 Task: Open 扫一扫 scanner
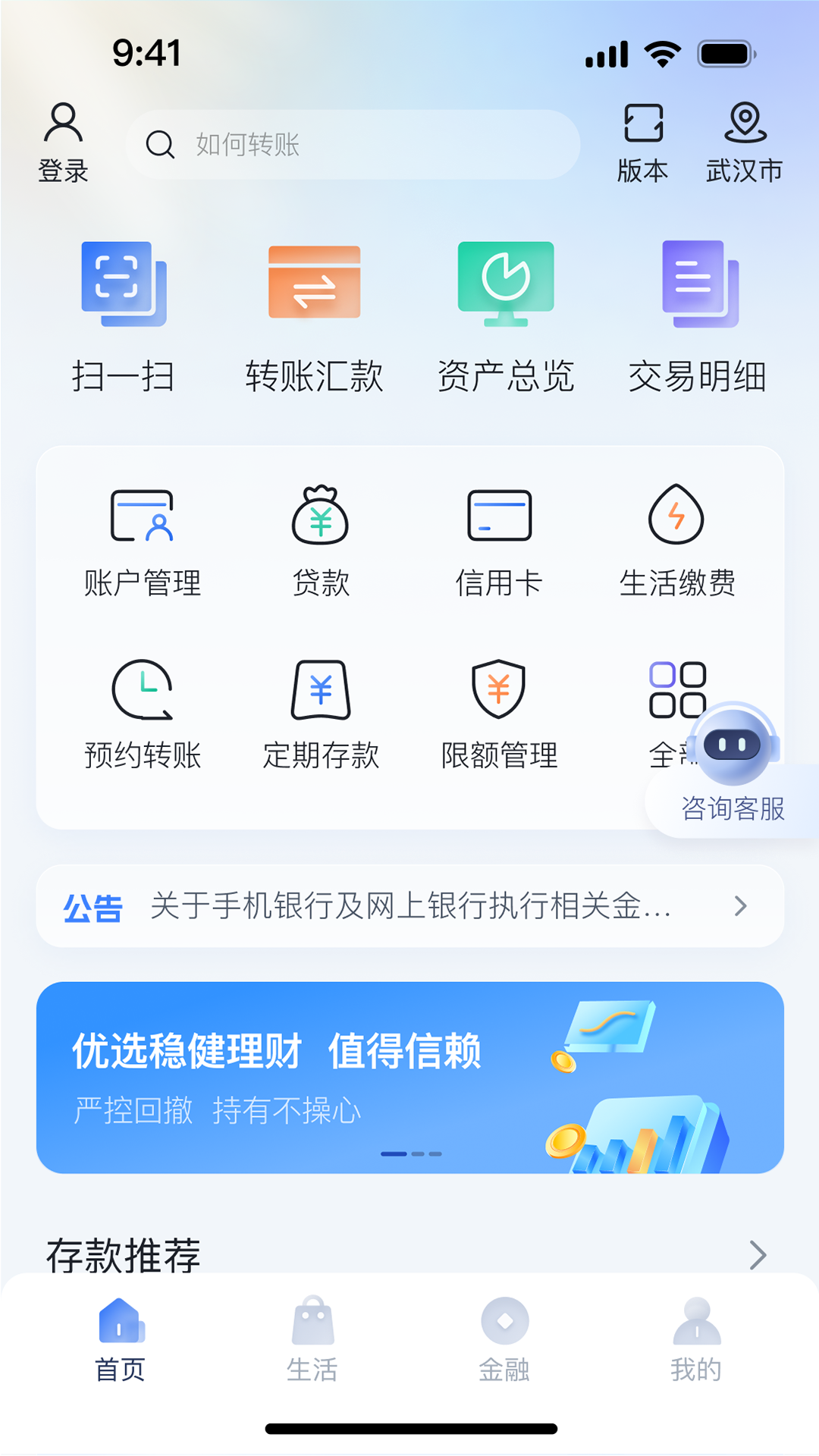point(124,316)
